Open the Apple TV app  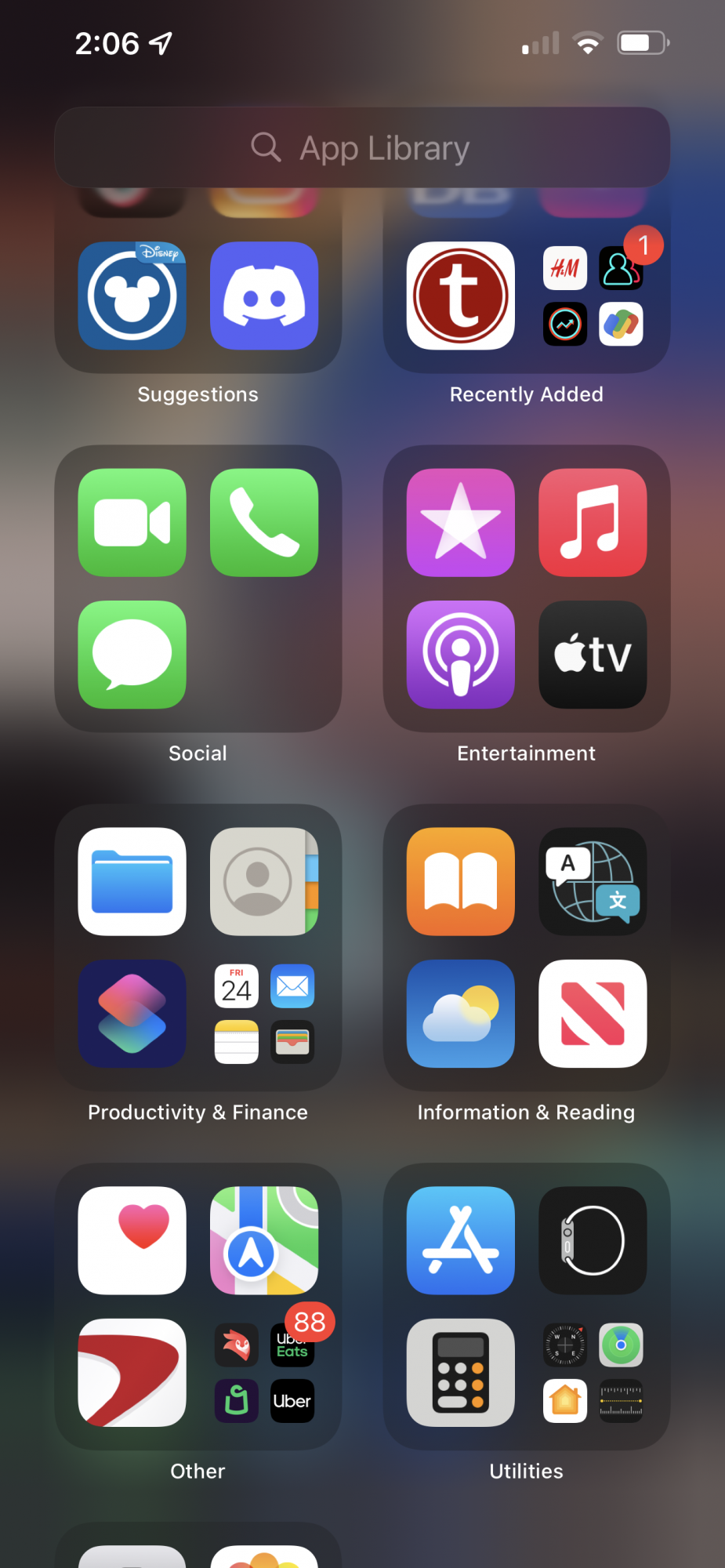pos(593,655)
